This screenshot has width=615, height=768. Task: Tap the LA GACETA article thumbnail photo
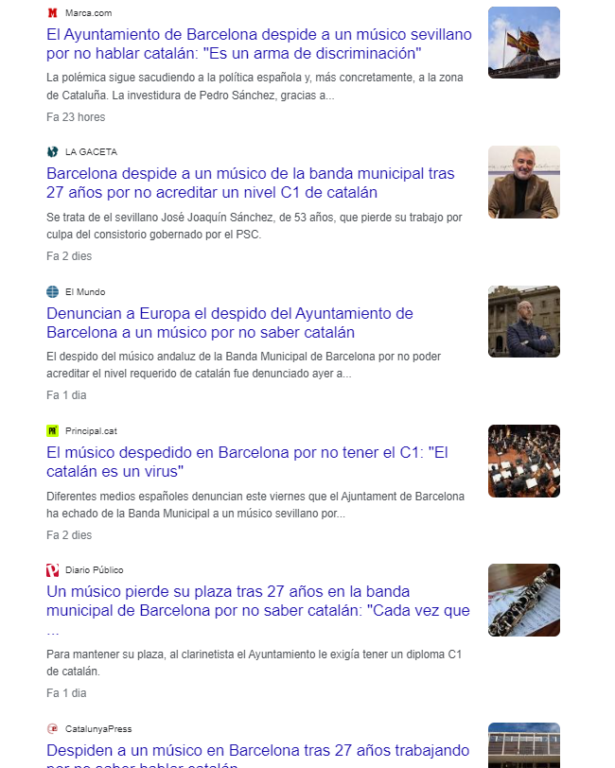click(523, 182)
